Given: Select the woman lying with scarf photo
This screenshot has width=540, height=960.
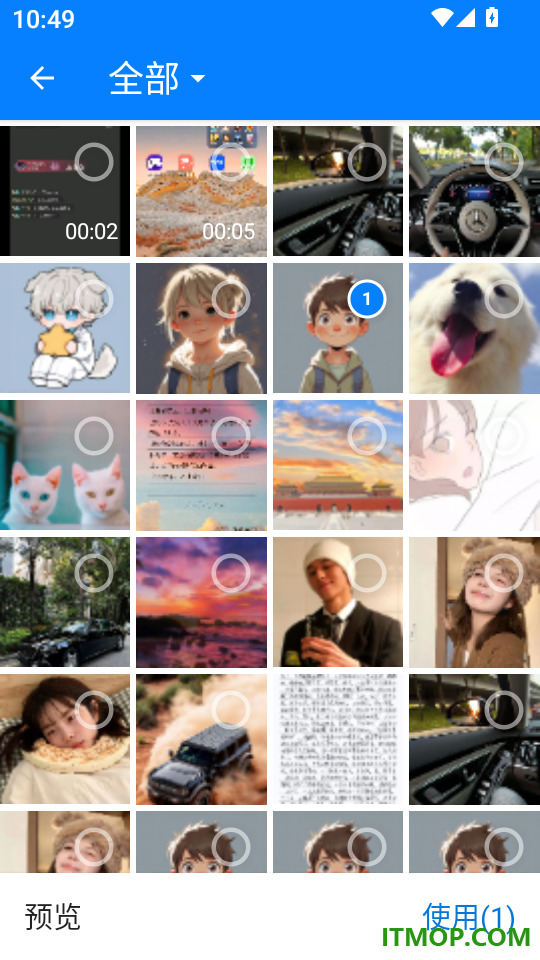Looking at the screenshot, I should tap(94, 710).
